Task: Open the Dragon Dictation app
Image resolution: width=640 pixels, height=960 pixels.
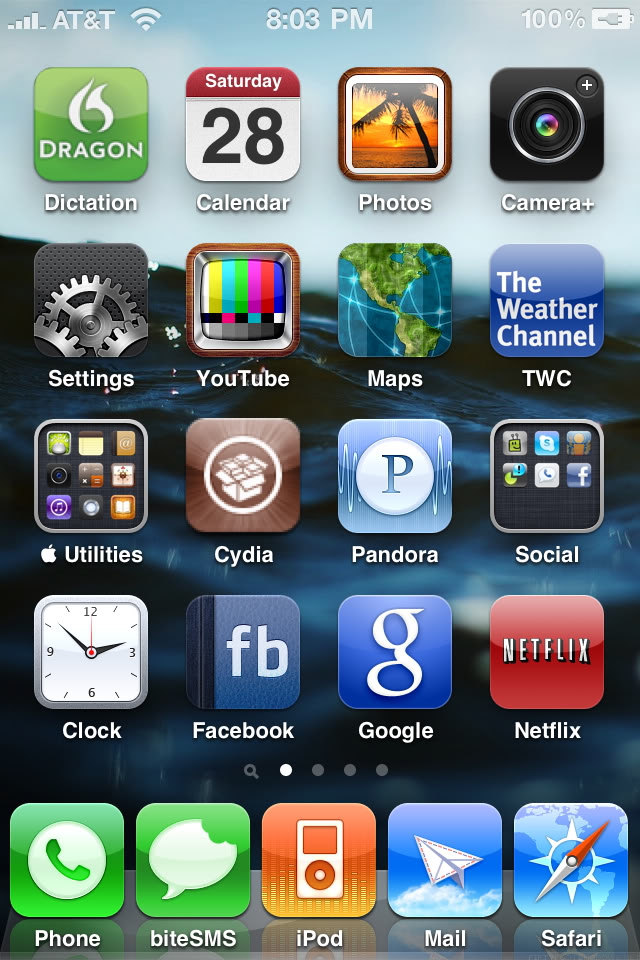Action: [91, 124]
